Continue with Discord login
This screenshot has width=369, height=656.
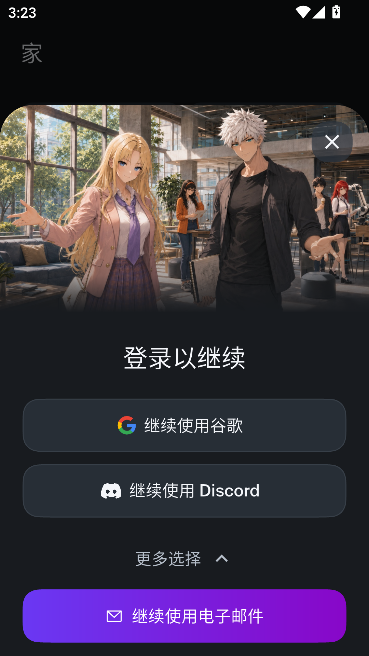184,491
